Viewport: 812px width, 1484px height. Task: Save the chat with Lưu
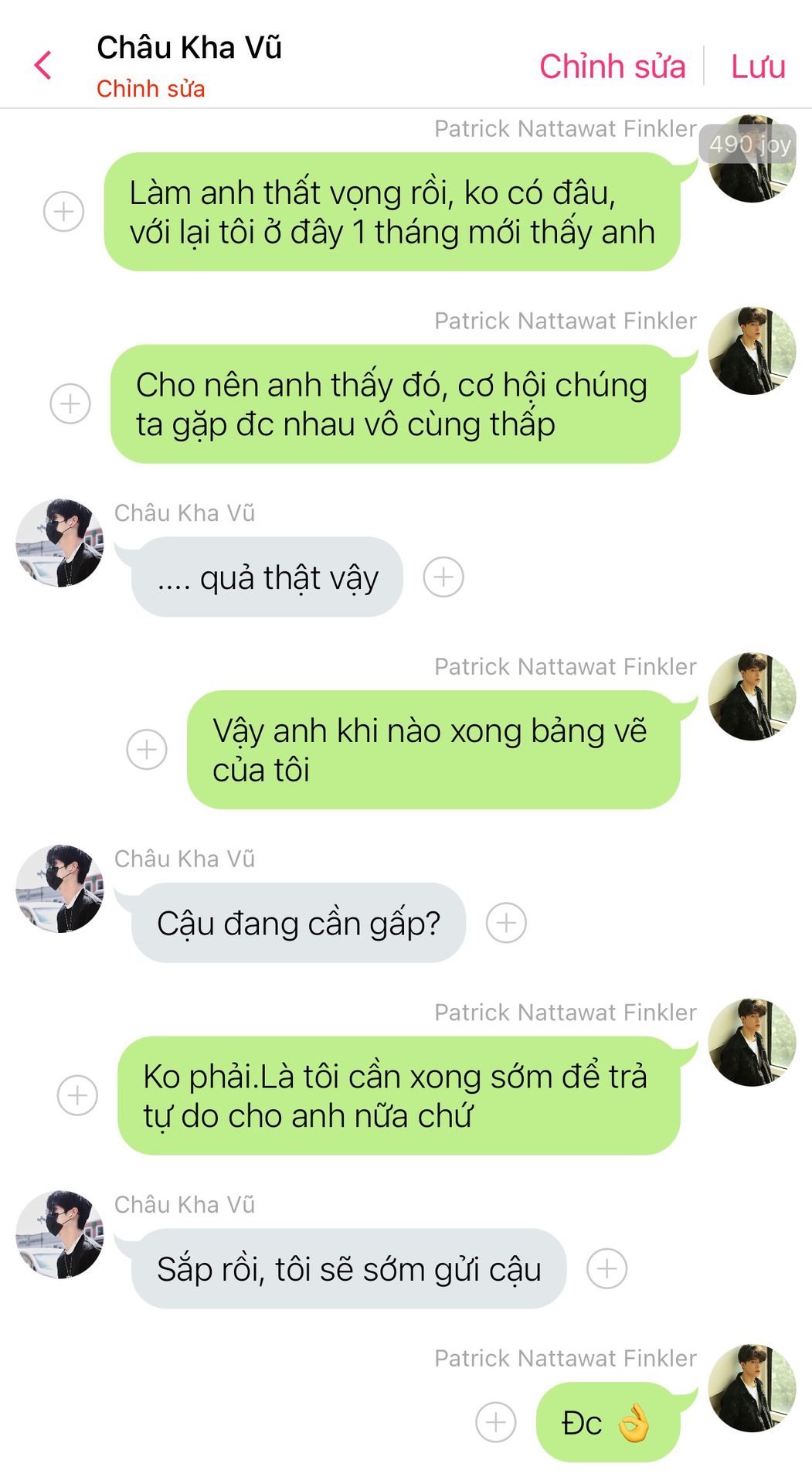click(758, 66)
